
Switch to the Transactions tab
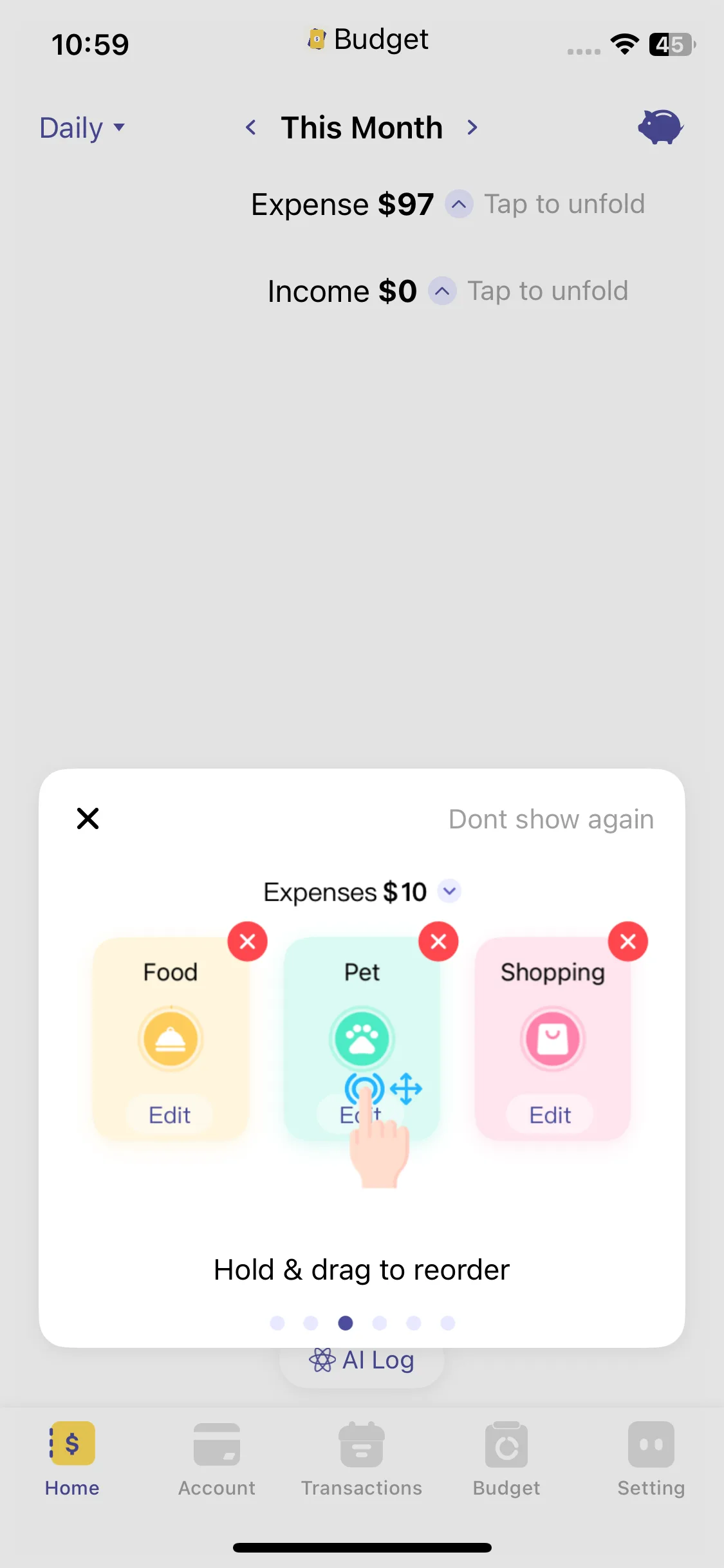362,1459
